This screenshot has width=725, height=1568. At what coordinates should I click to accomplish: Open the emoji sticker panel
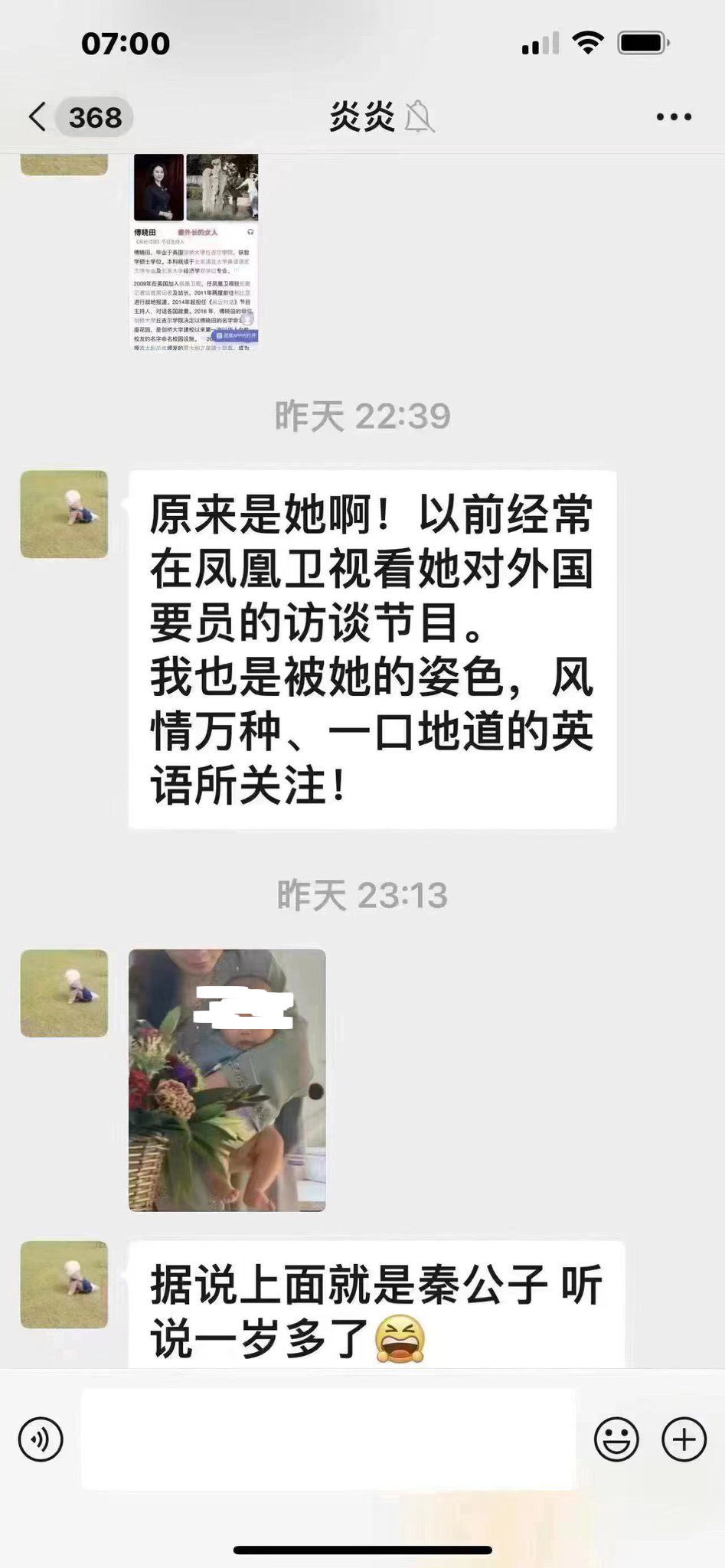616,1439
